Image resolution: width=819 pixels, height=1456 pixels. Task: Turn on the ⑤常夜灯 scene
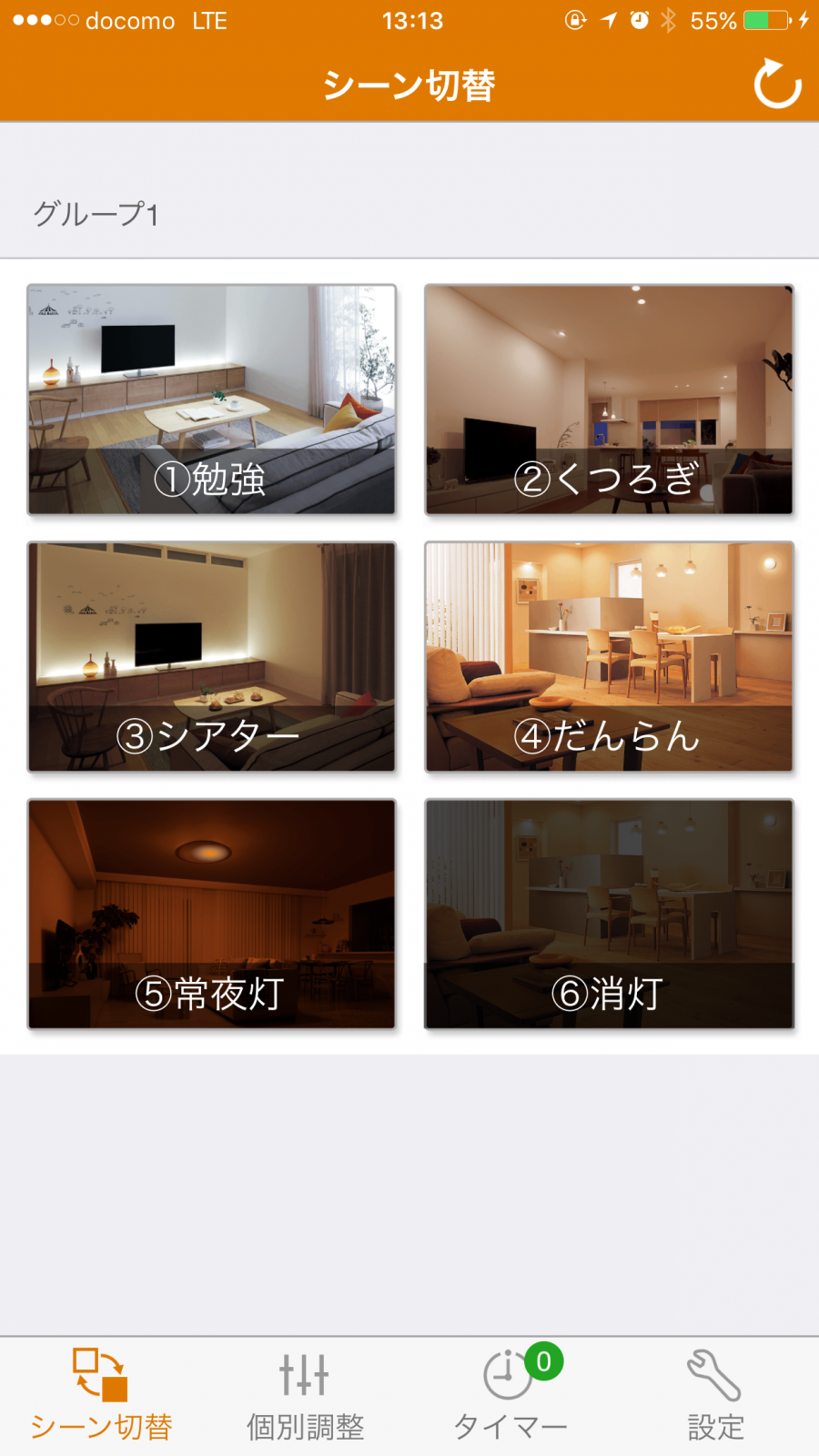click(x=211, y=915)
